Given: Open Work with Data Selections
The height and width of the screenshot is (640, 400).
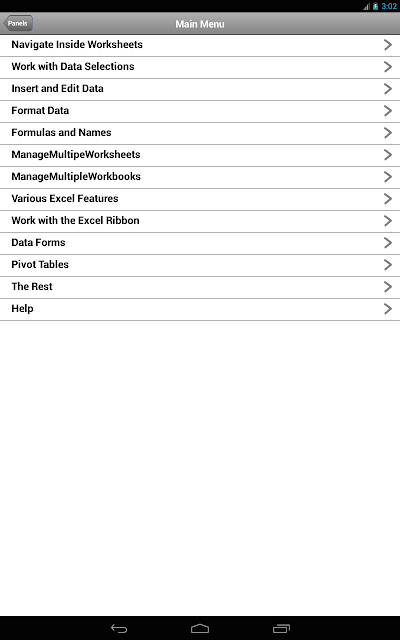Looking at the screenshot, I should pyautogui.click(x=200, y=67).
